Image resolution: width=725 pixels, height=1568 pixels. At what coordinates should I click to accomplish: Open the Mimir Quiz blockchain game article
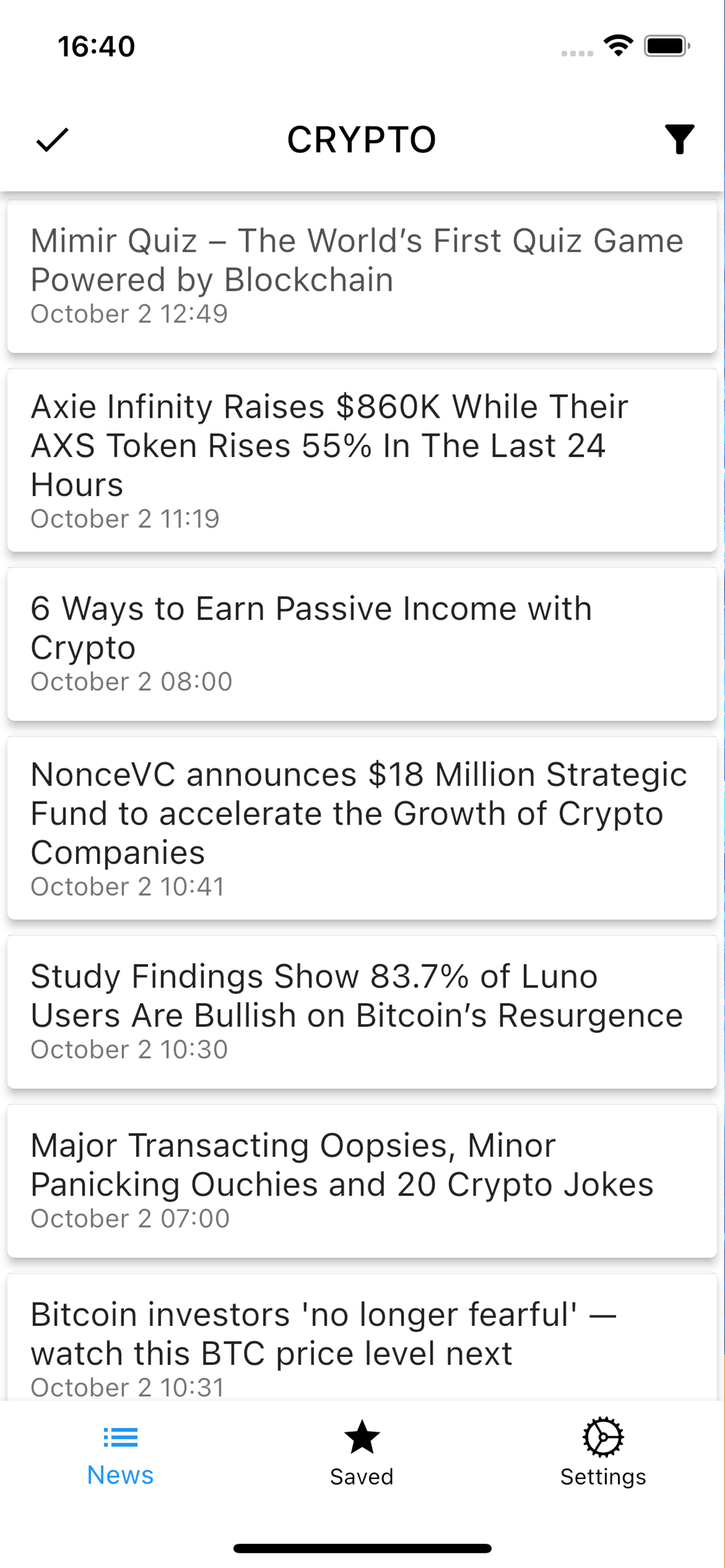coord(361,277)
